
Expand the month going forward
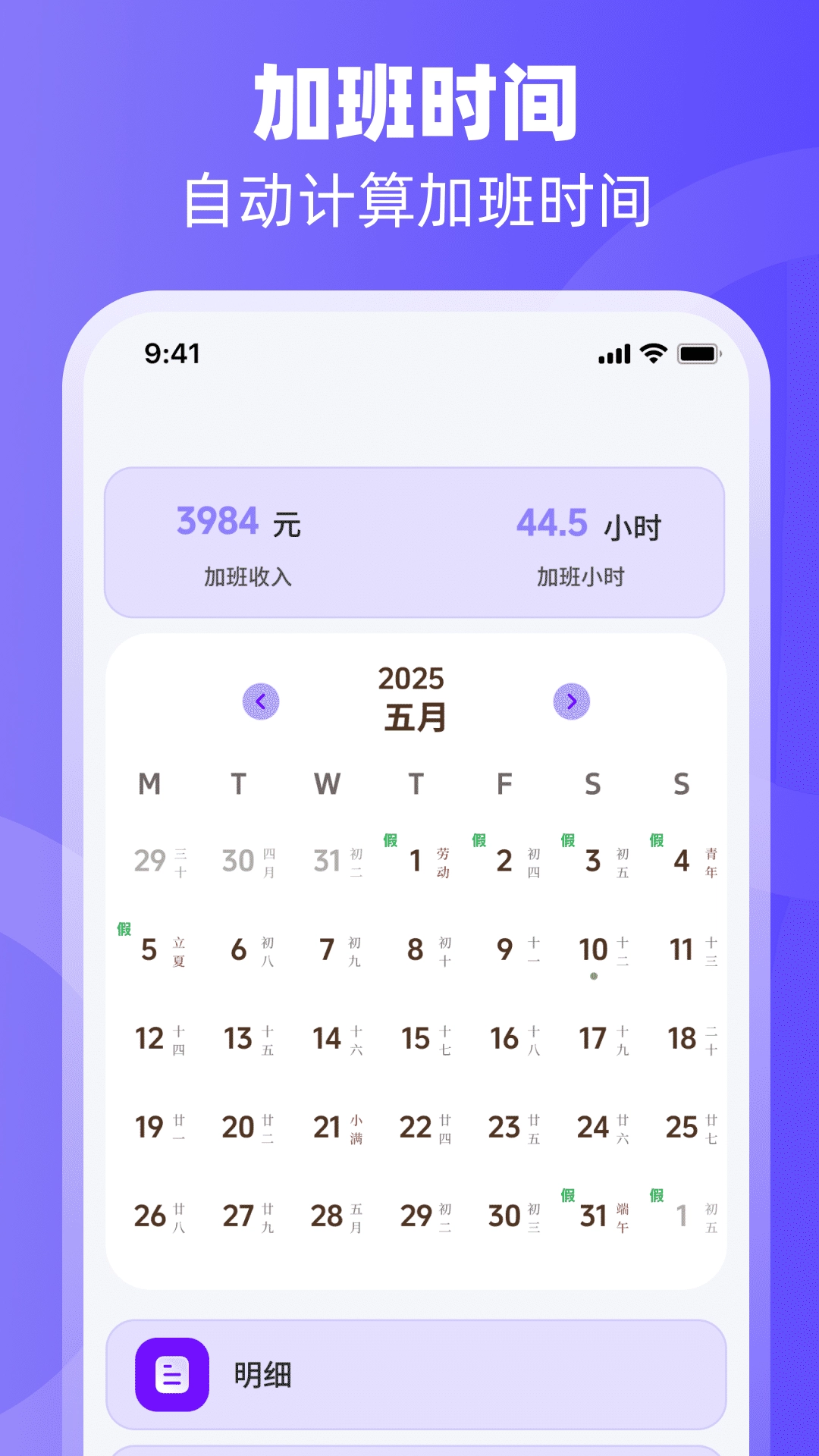click(x=573, y=702)
